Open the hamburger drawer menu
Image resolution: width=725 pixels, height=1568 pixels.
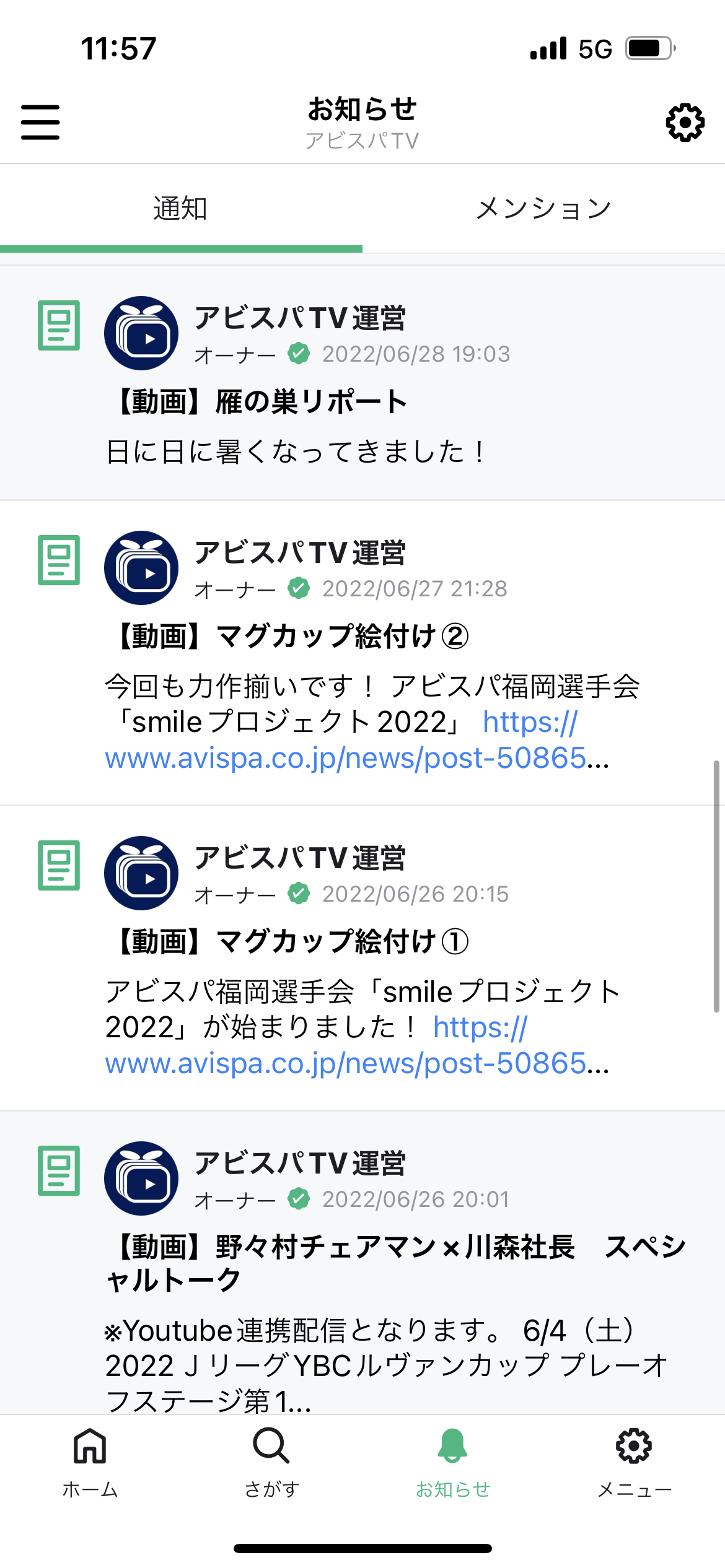tap(40, 122)
